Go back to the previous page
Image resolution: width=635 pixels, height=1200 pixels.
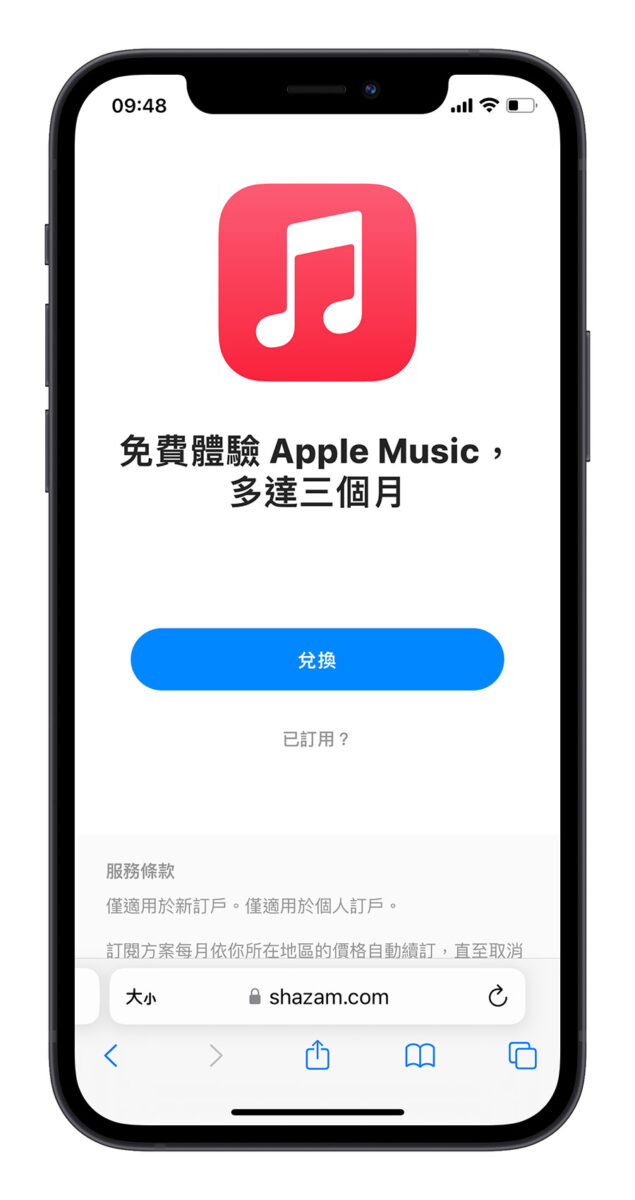coord(111,1056)
